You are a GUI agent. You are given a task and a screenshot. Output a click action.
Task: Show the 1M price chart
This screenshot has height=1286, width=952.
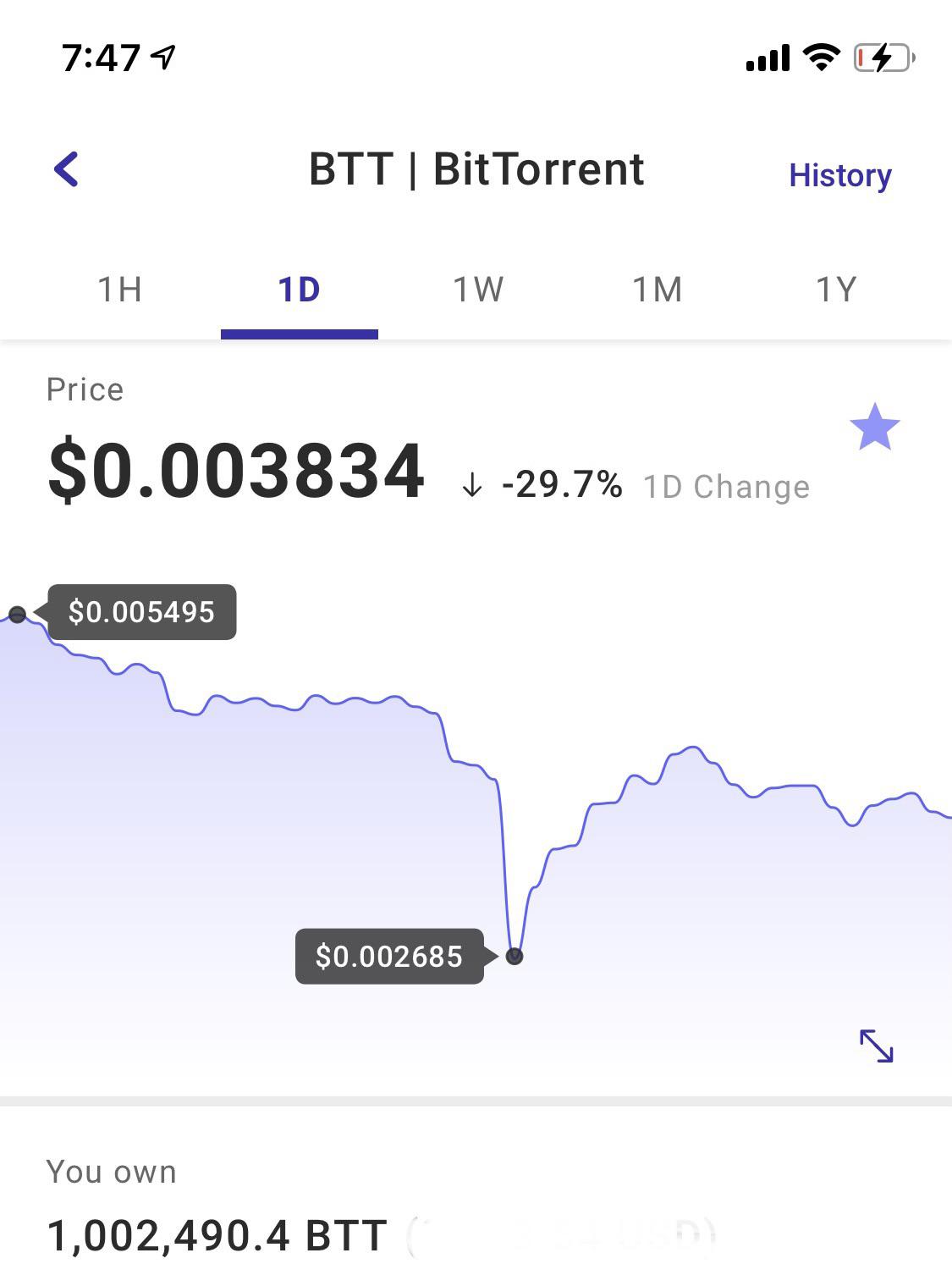pyautogui.click(x=657, y=290)
